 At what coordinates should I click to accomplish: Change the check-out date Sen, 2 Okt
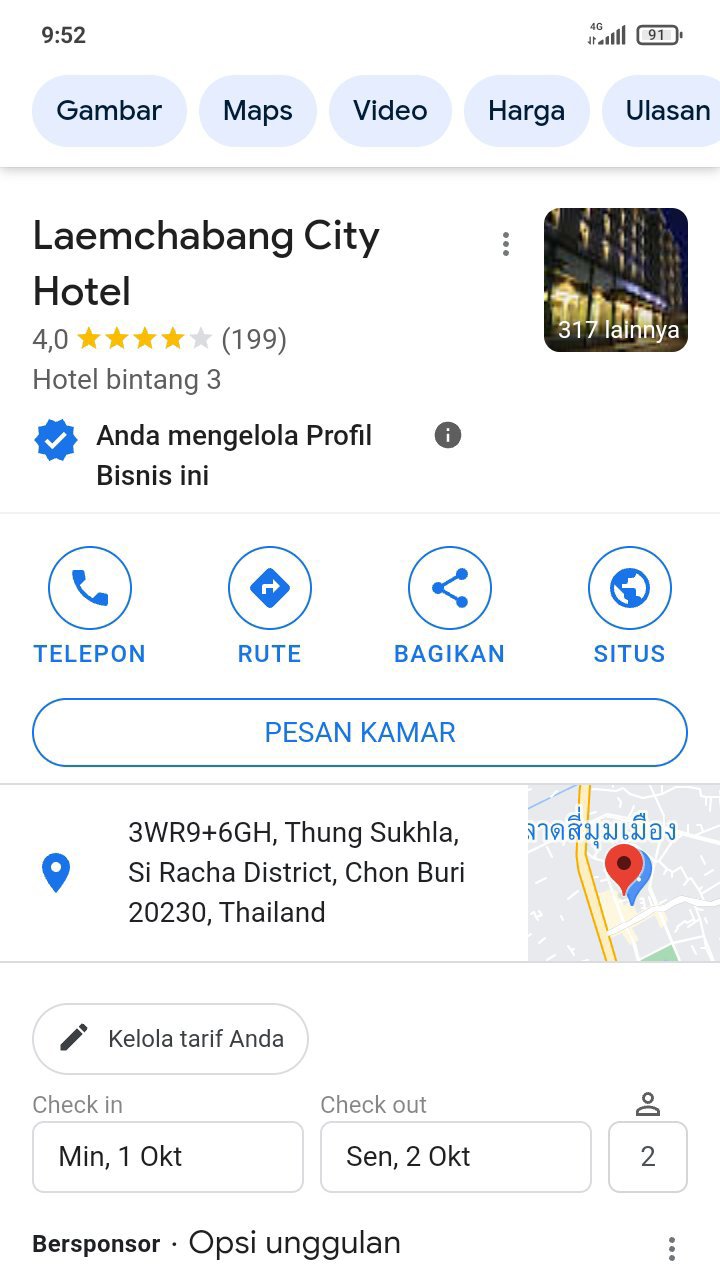(456, 1157)
